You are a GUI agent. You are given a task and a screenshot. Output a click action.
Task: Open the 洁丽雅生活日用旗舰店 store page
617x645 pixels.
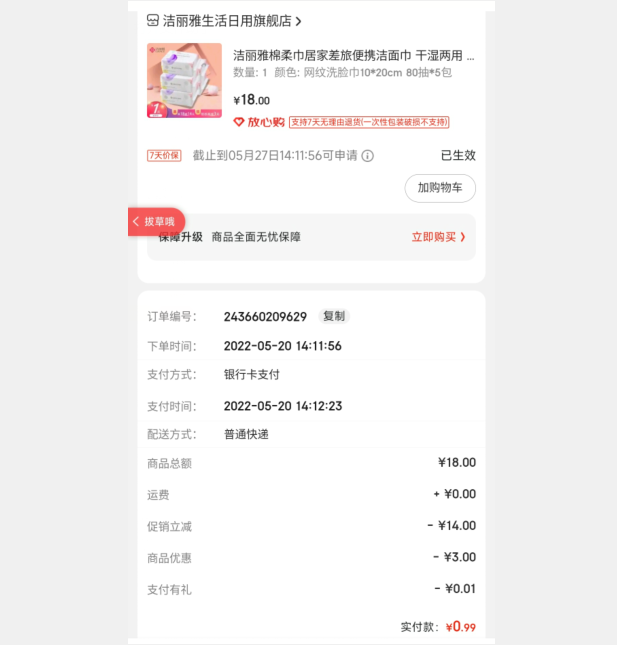(226, 21)
